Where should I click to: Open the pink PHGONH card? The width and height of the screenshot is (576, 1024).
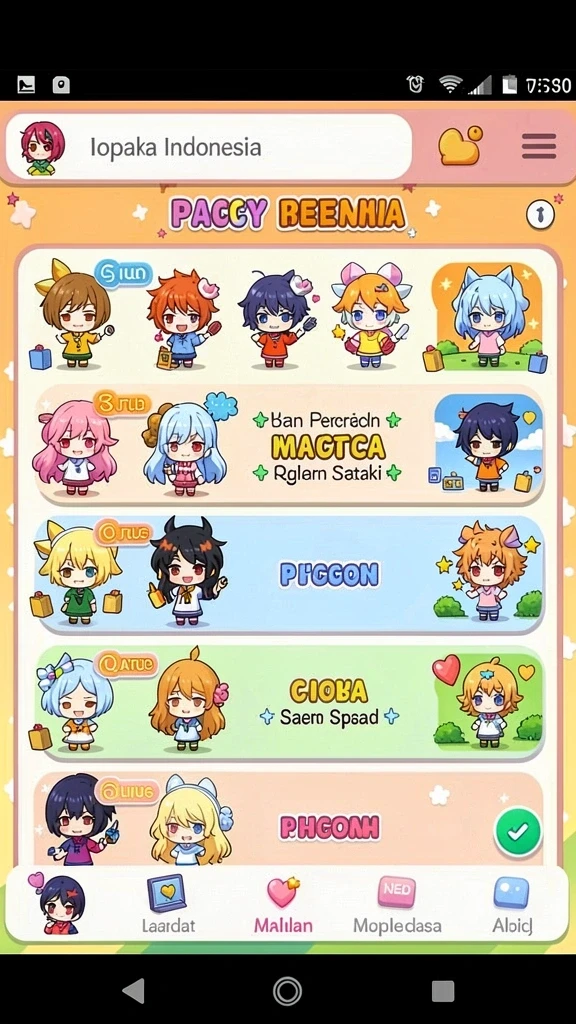click(x=289, y=820)
